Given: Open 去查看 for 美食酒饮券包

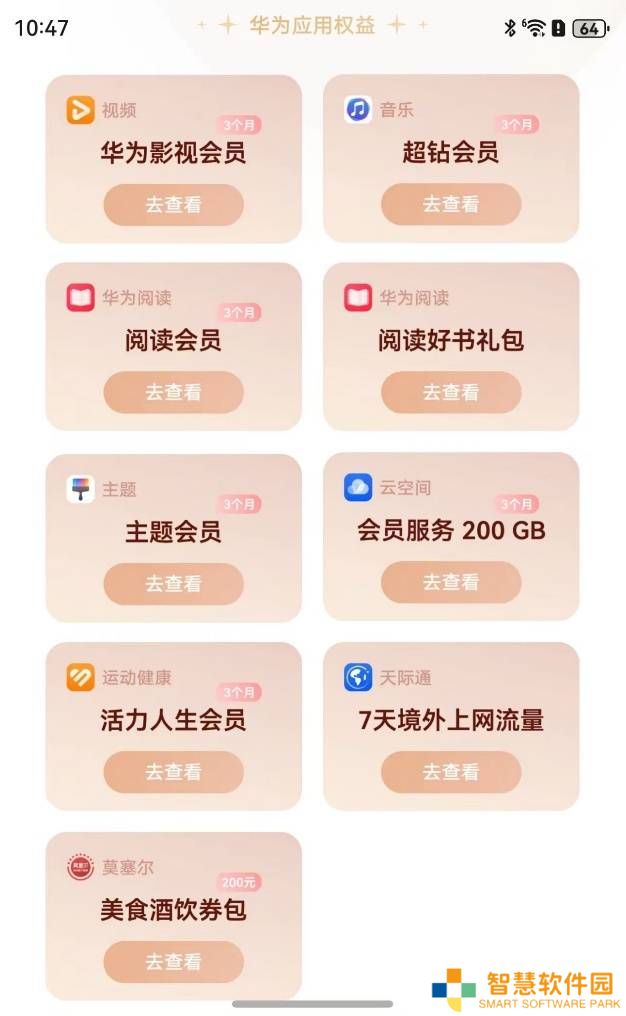Looking at the screenshot, I should pyautogui.click(x=174, y=962).
